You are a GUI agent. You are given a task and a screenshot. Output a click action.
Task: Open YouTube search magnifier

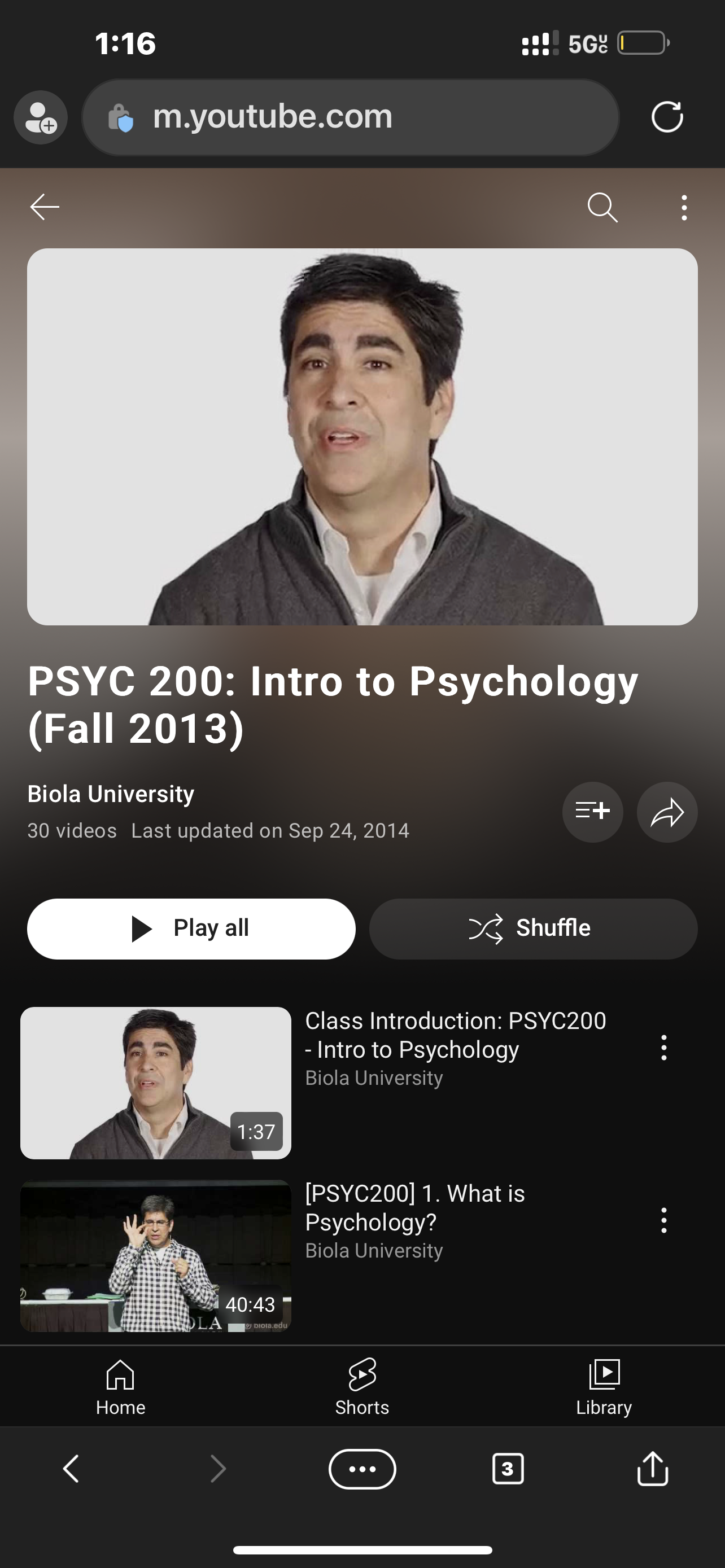602,208
